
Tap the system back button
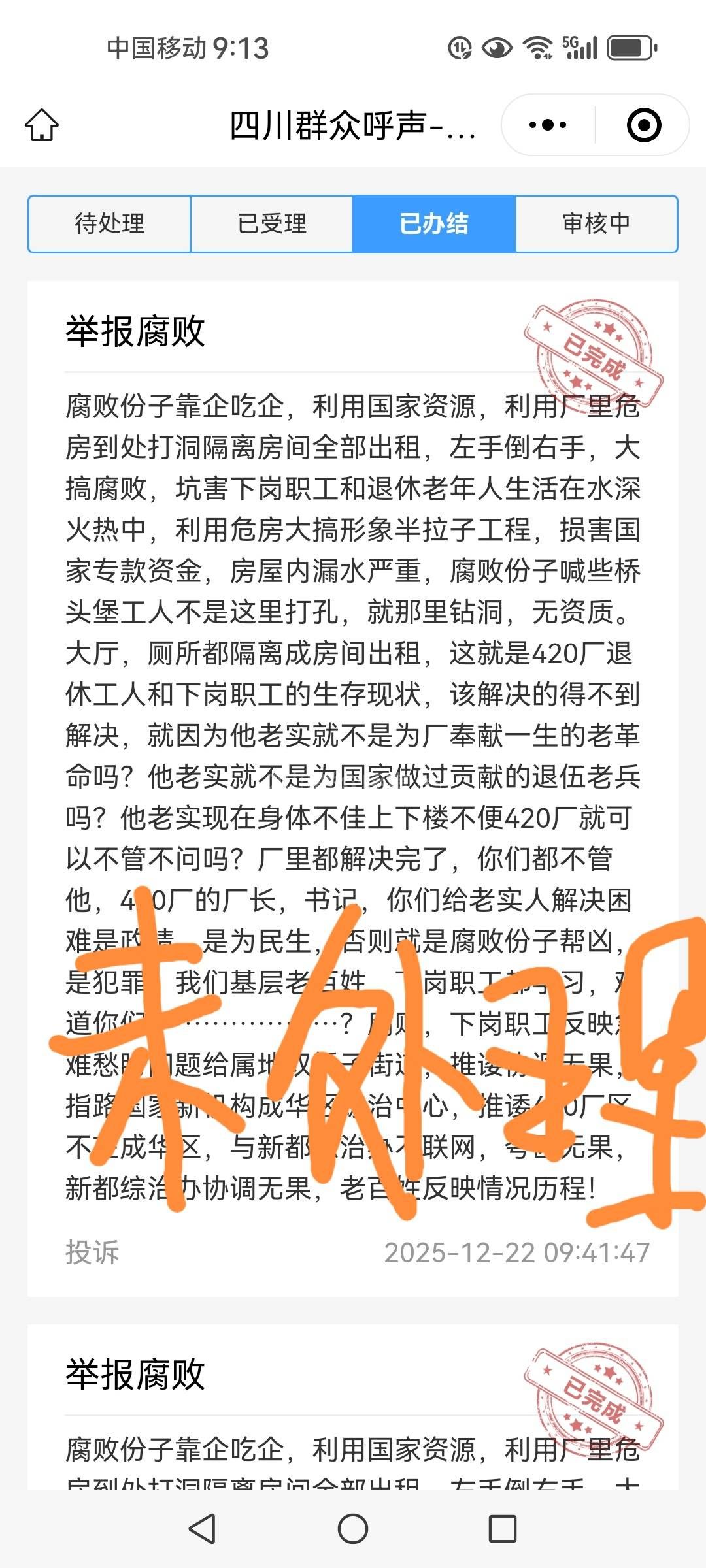pyautogui.click(x=202, y=1529)
